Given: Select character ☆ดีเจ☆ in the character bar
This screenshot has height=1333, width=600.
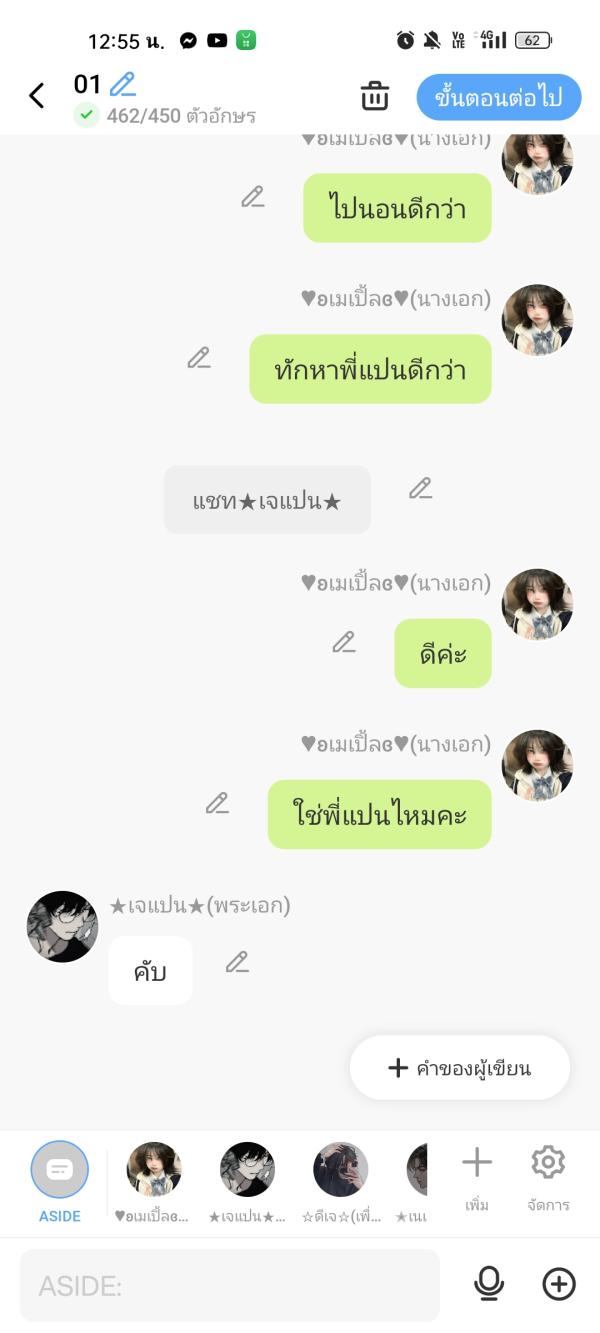Looking at the screenshot, I should click(341, 1170).
